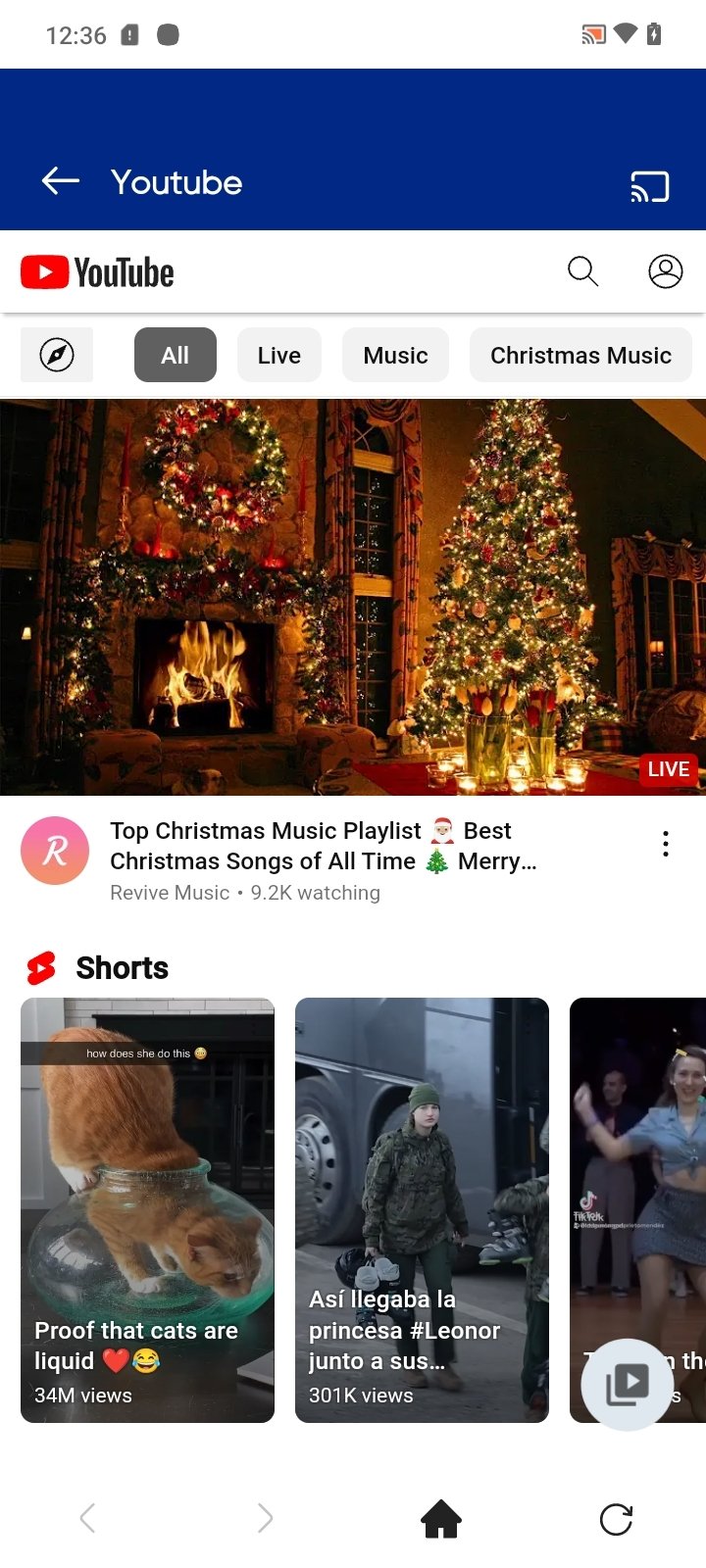The image size is (706, 1568).
Task: Open the Revive Music channel avatar
Action: pyautogui.click(x=55, y=851)
